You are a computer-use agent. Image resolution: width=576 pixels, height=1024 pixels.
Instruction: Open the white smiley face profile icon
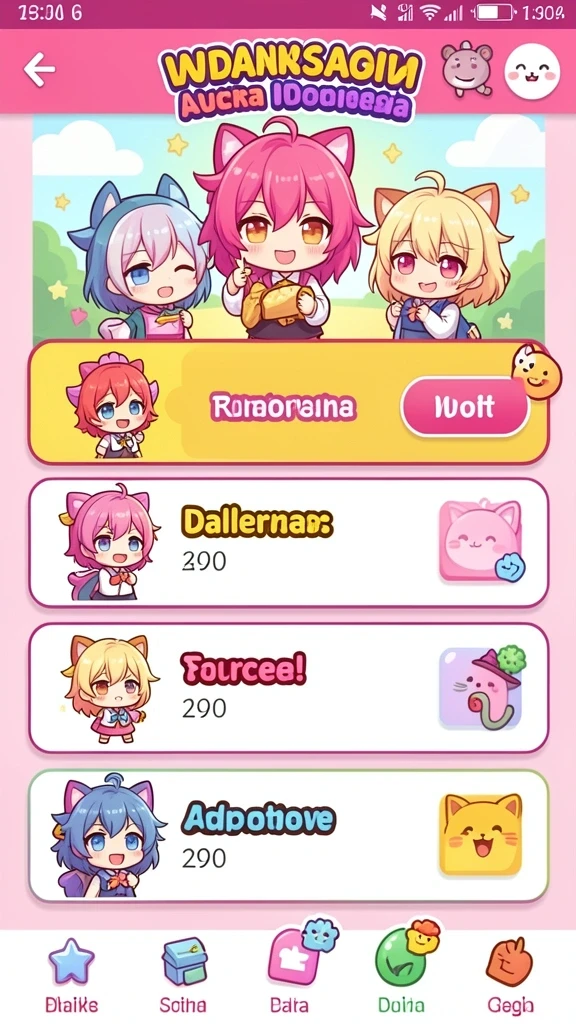click(x=532, y=72)
